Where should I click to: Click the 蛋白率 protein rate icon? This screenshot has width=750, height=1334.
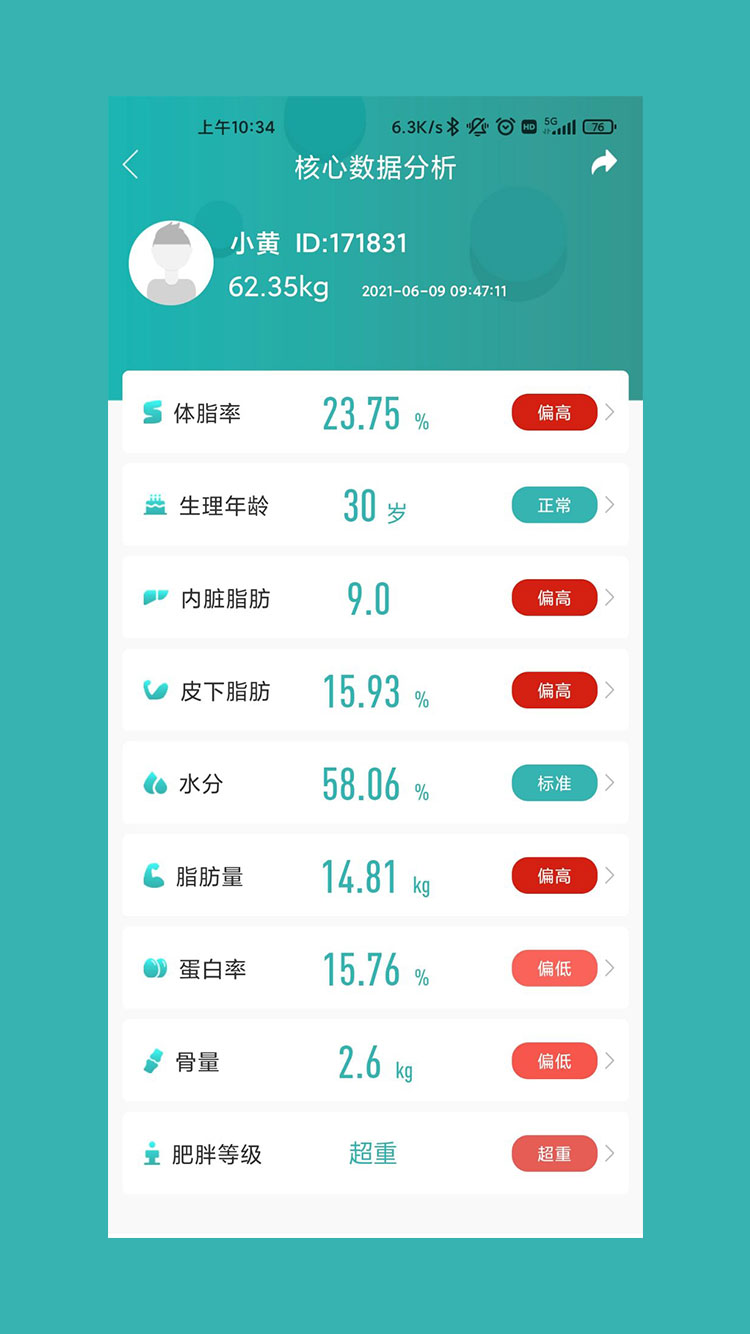(x=157, y=968)
